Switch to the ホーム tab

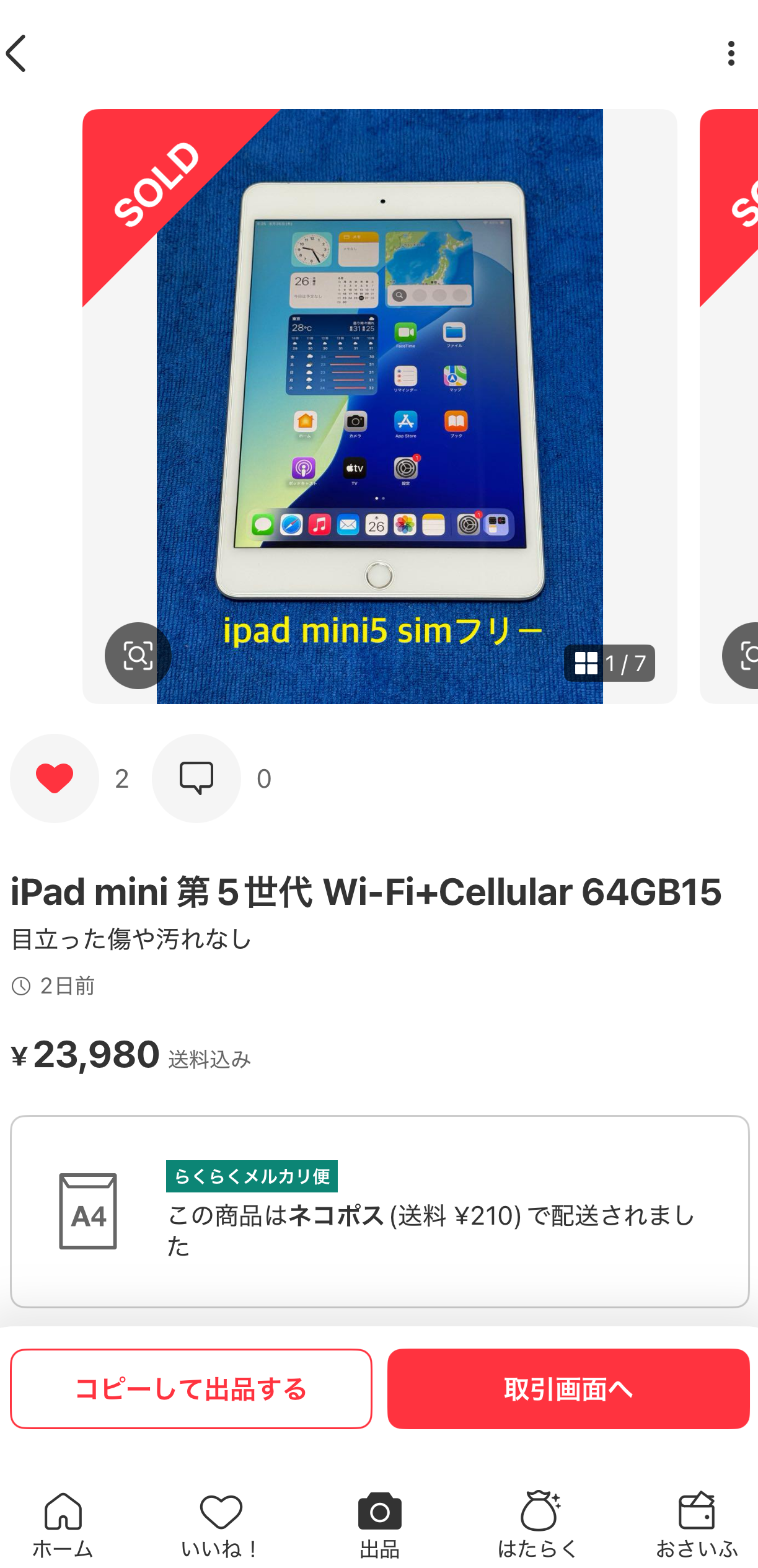click(63, 1525)
